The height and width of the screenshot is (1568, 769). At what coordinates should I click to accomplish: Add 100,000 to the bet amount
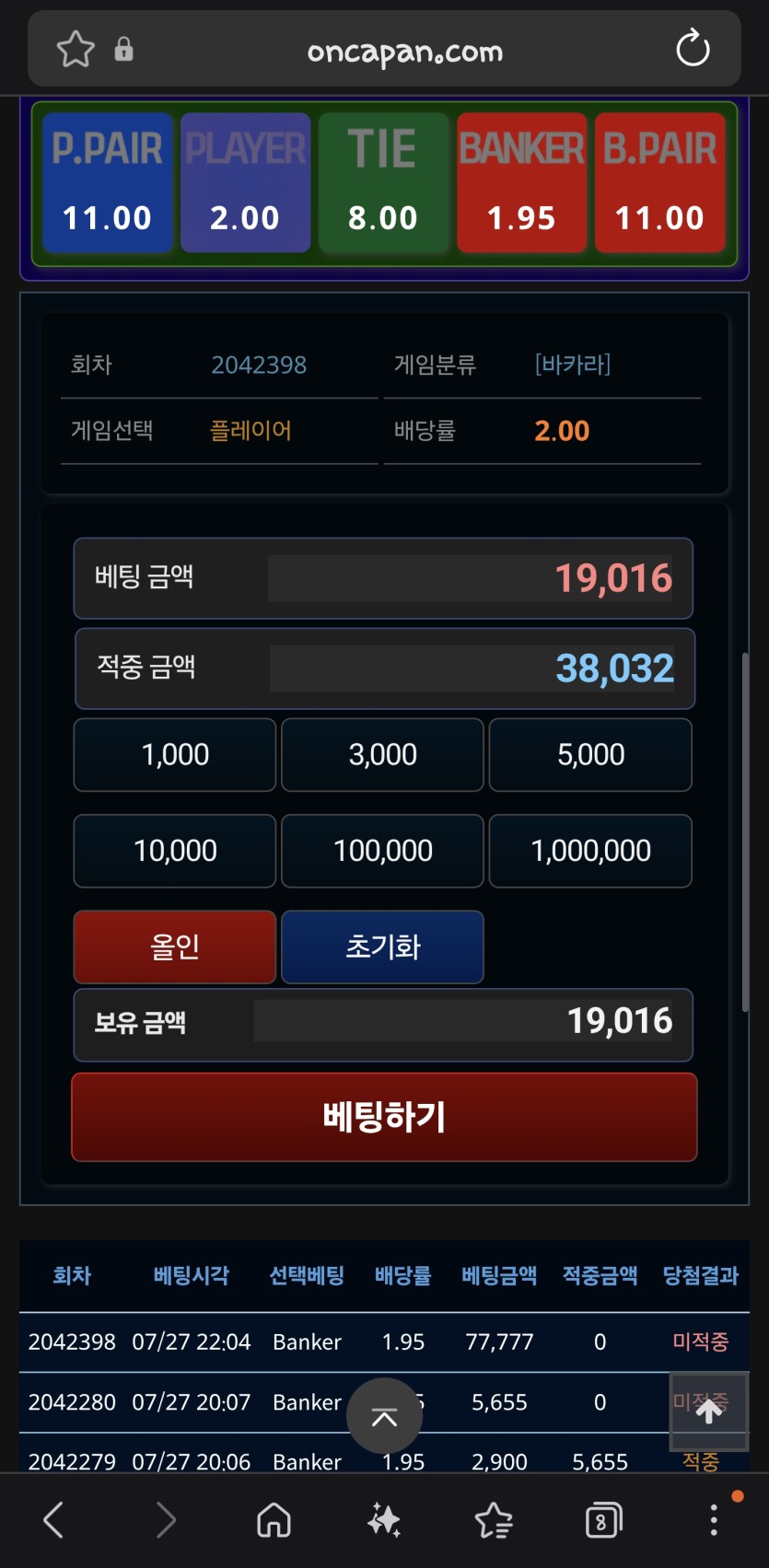point(382,851)
